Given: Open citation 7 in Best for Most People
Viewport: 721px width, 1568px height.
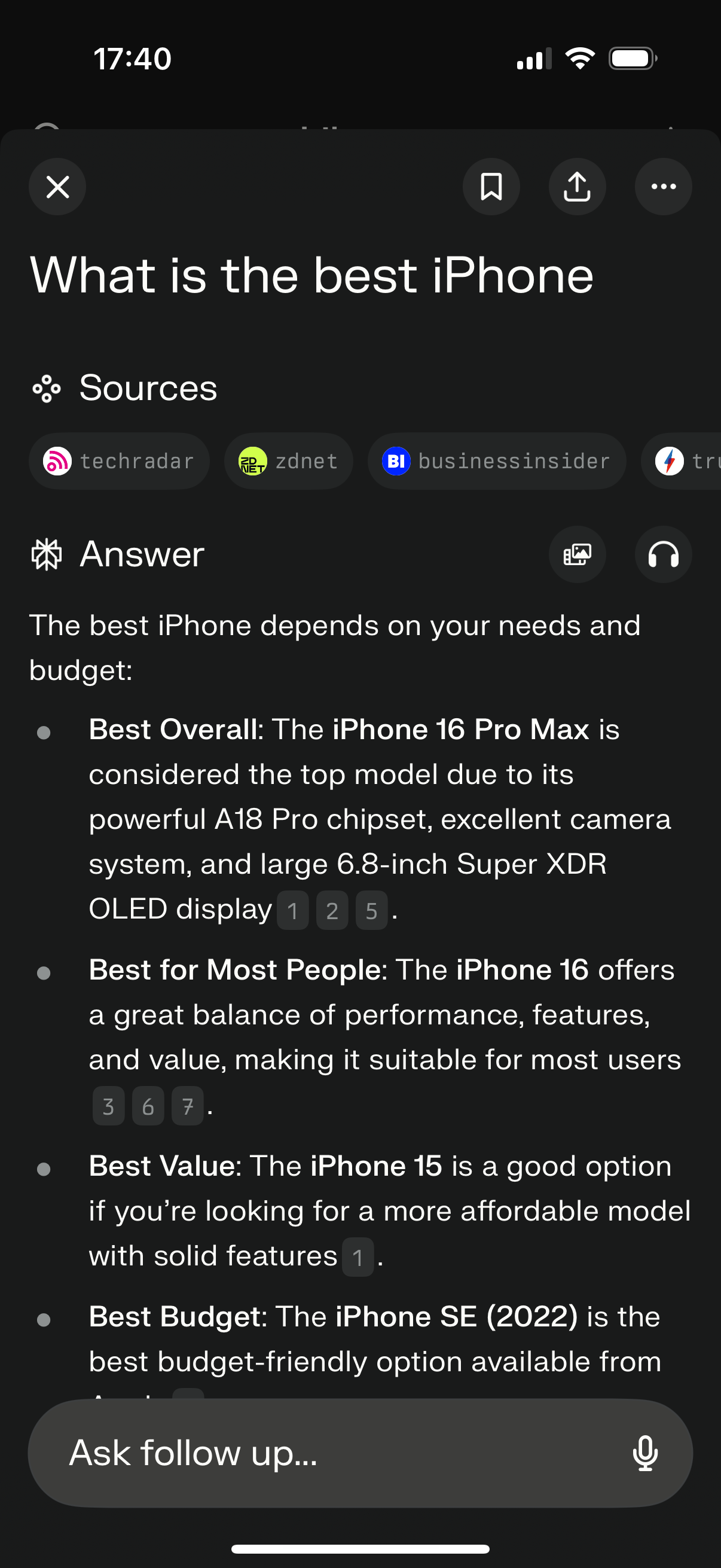Looking at the screenshot, I should [187, 1106].
